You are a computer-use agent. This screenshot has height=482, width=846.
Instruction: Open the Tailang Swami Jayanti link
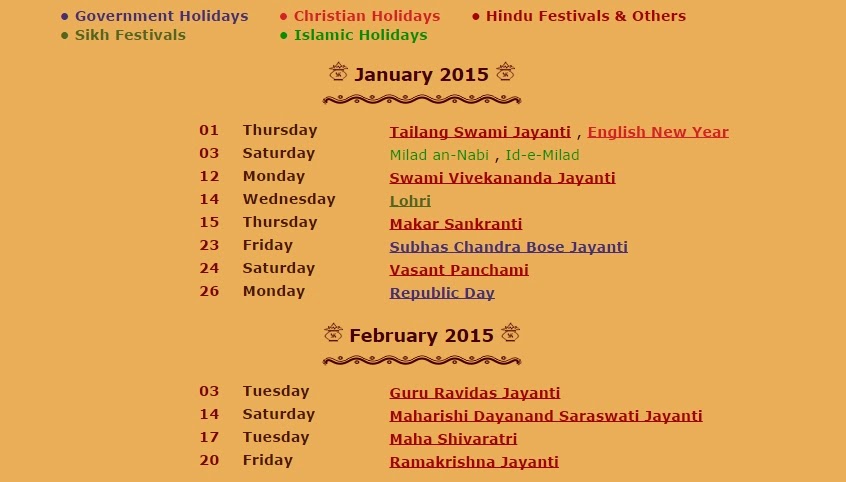(x=479, y=132)
